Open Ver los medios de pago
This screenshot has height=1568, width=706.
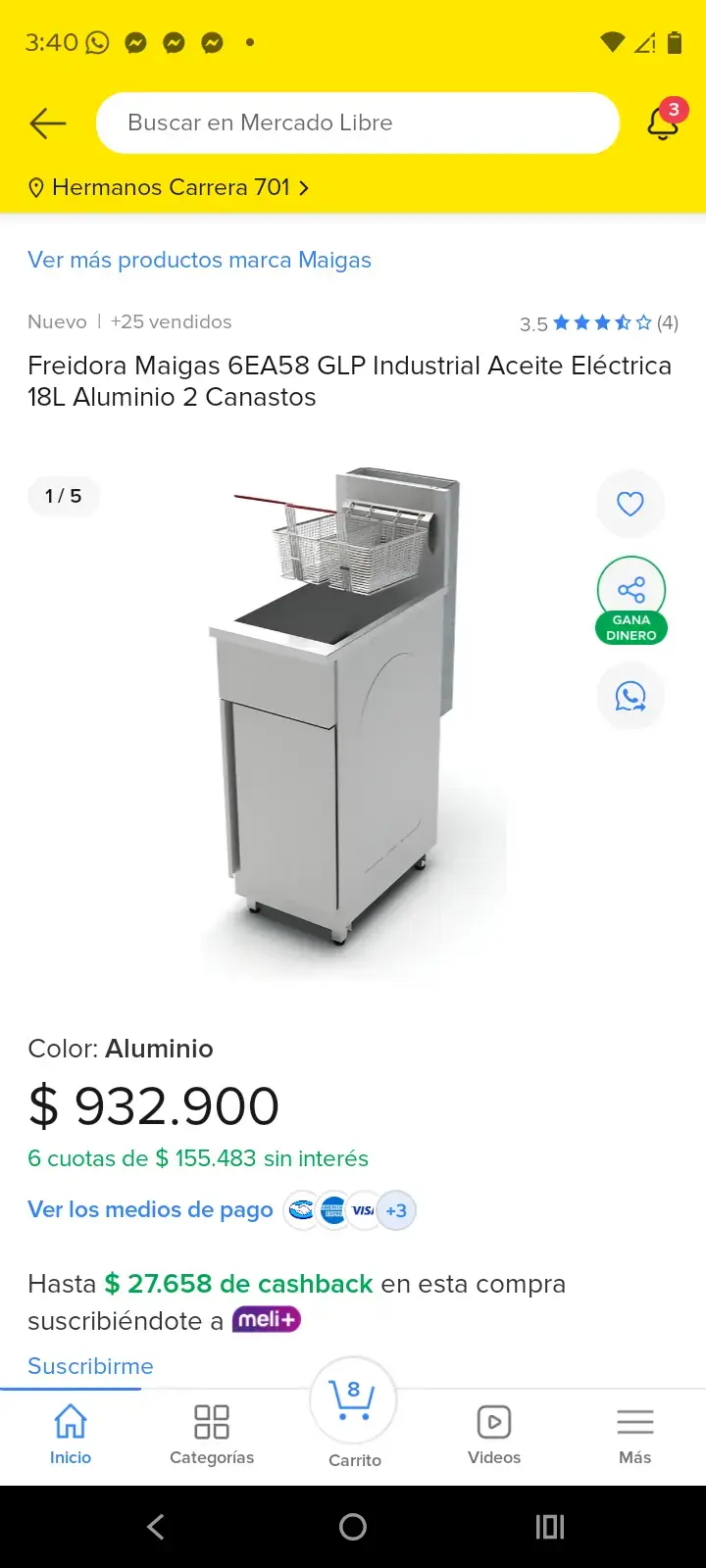[x=150, y=1209]
